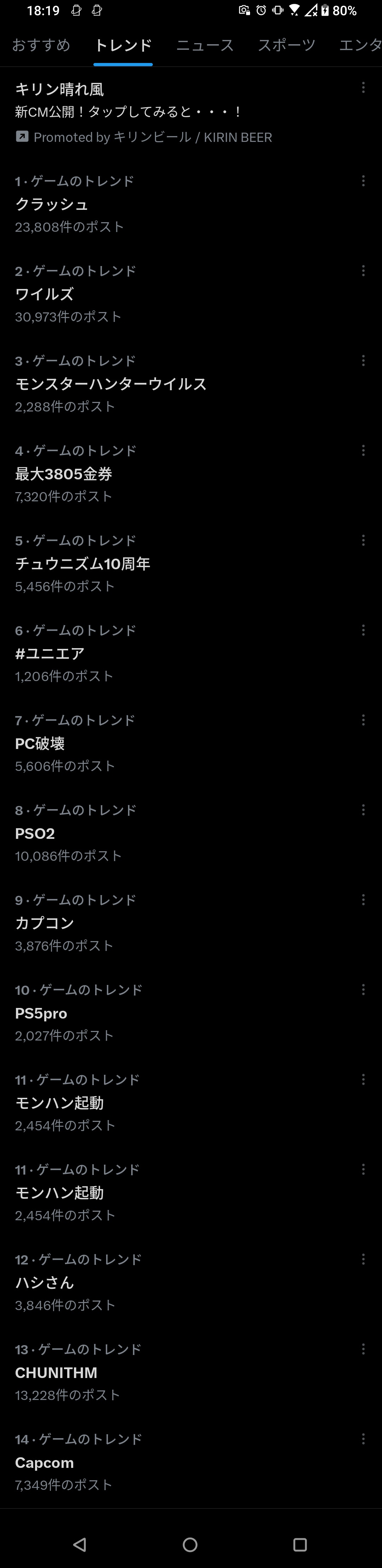Switch to the ニュース tab

pos(205,45)
